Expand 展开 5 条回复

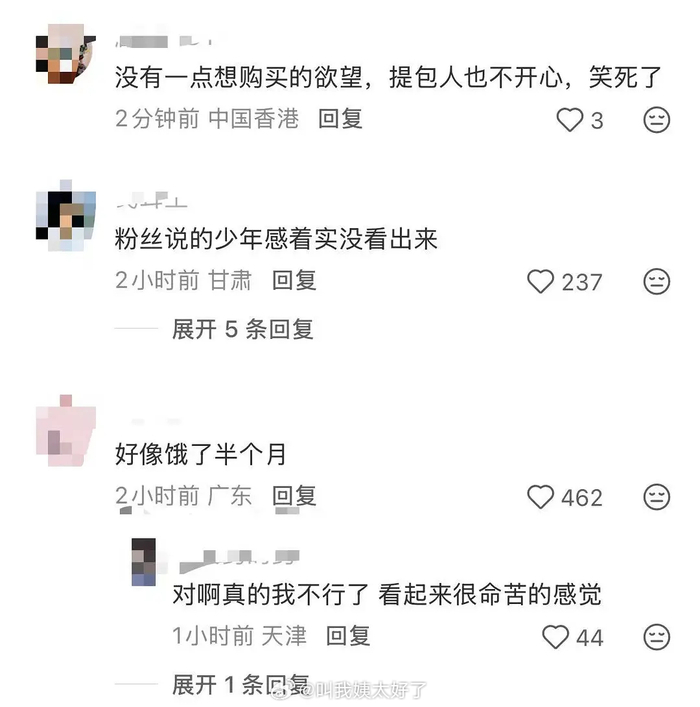[242, 329]
